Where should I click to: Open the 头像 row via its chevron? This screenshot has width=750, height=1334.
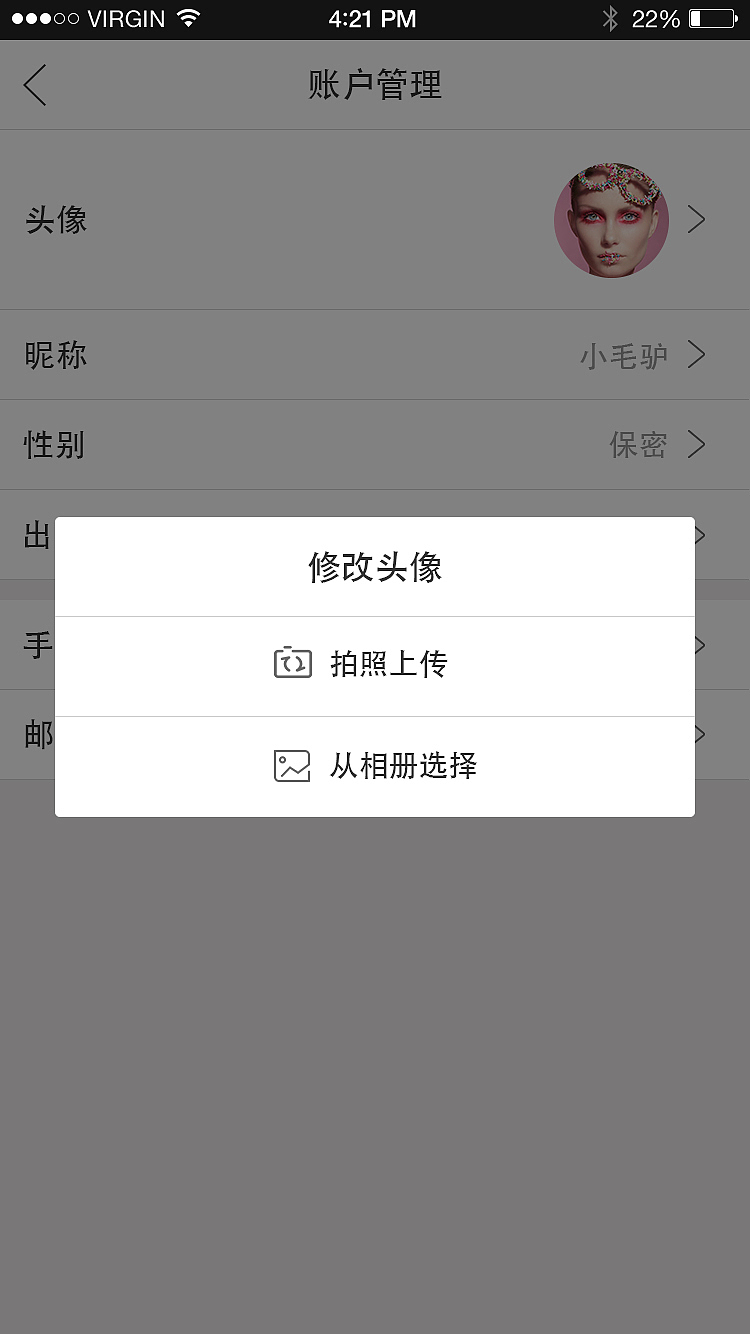pos(697,219)
